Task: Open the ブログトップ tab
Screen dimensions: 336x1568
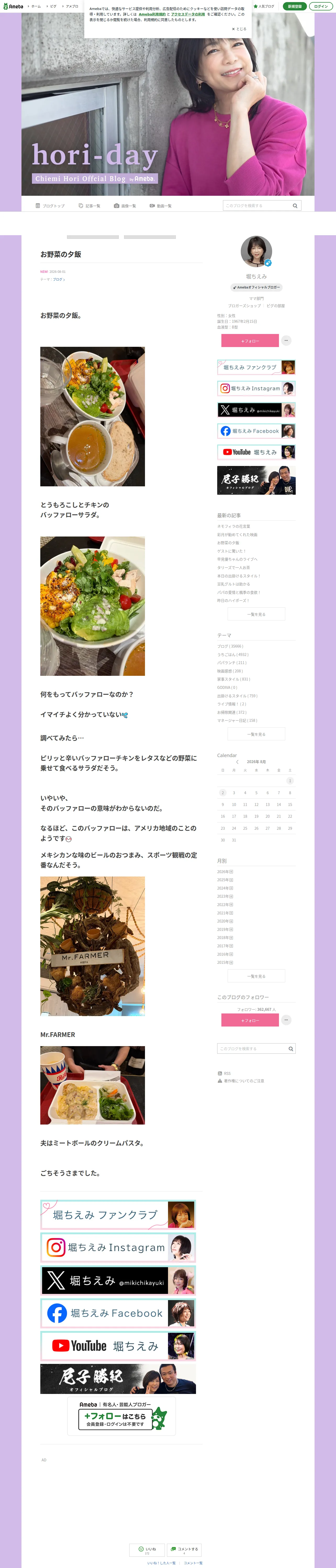Action: click(50, 206)
